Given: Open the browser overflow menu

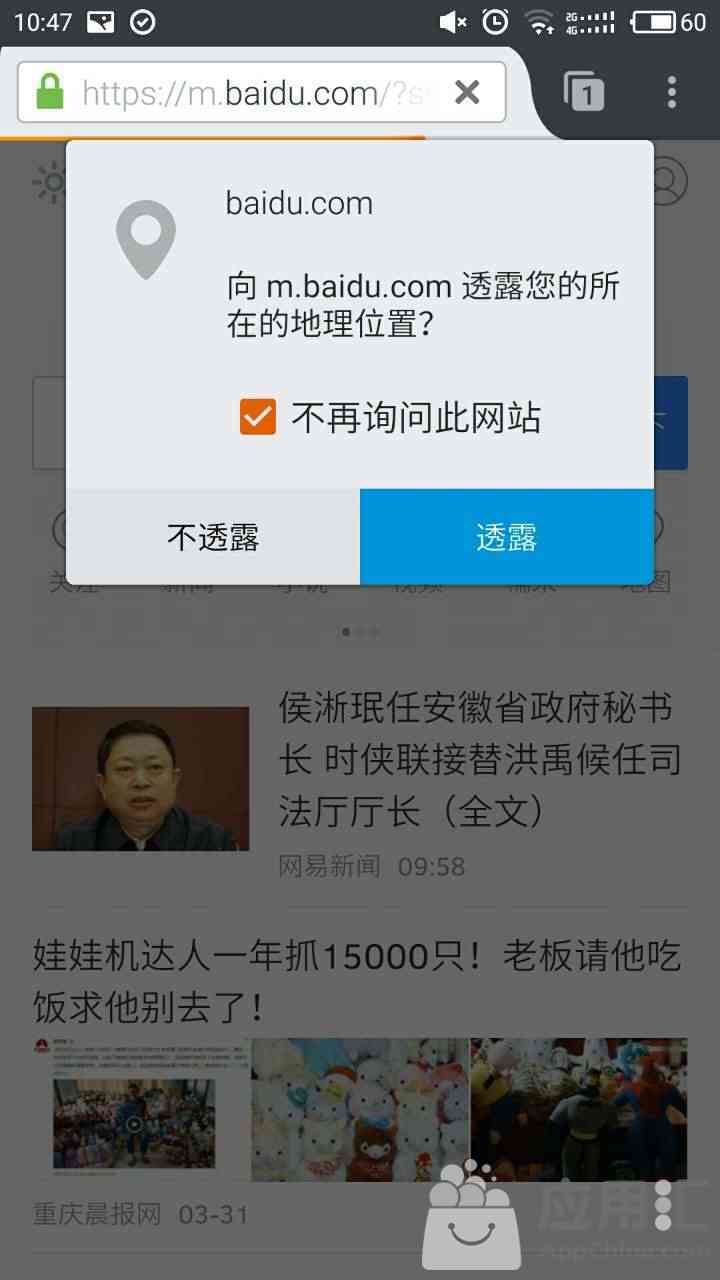Looking at the screenshot, I should pyautogui.click(x=672, y=92).
